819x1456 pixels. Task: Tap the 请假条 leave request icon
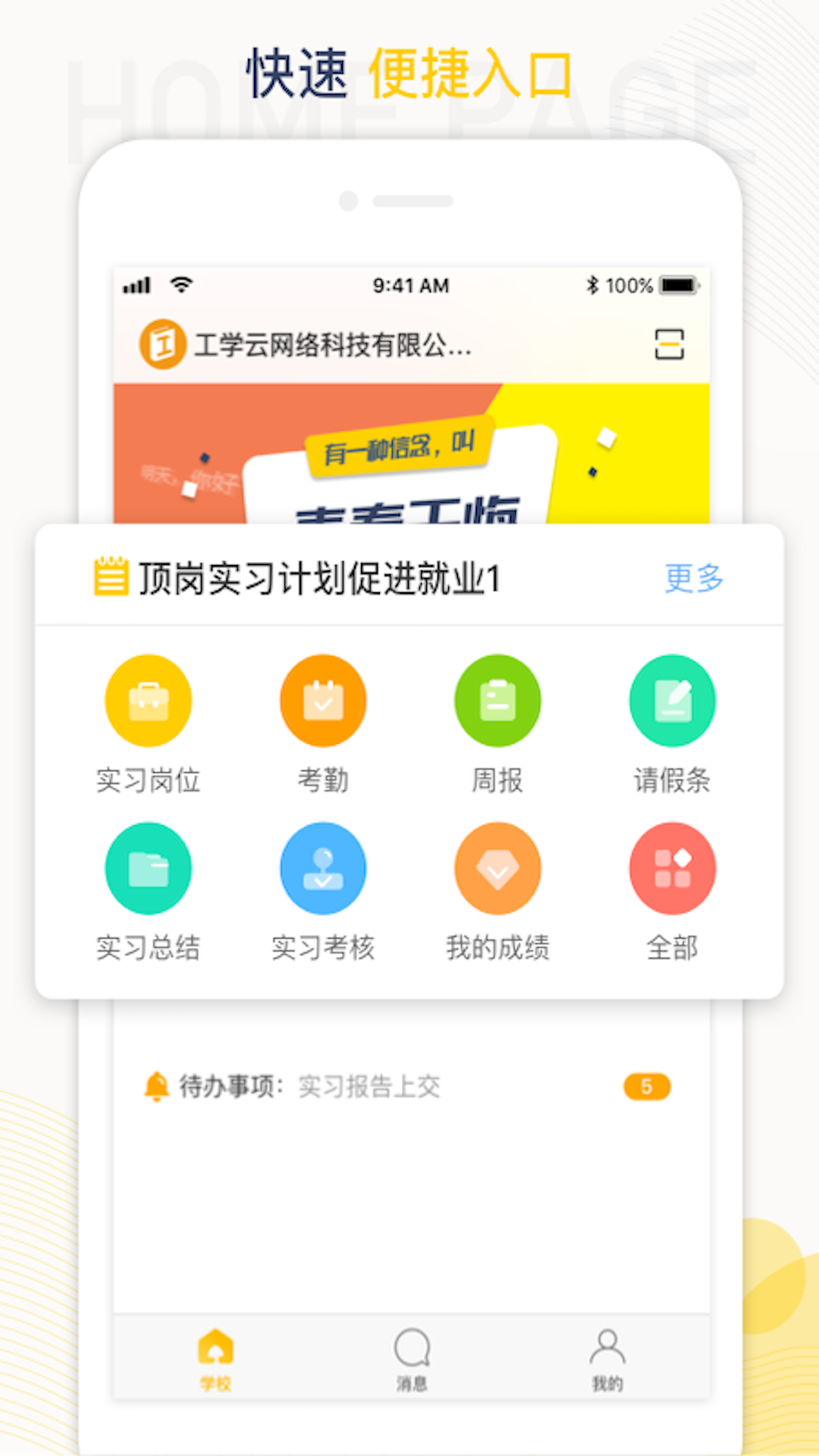click(x=672, y=699)
